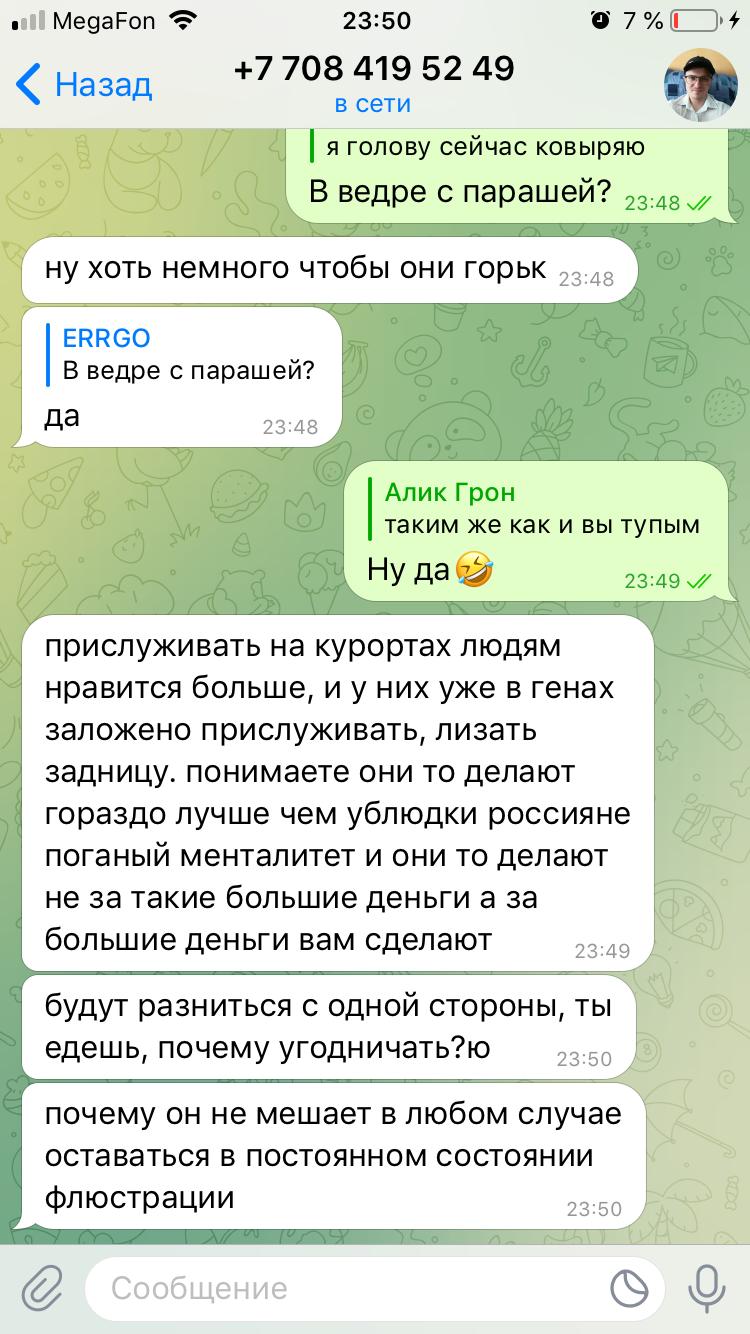The width and height of the screenshot is (750, 1334).
Task: Tap the paperclip attach icon
Action: click(42, 1289)
